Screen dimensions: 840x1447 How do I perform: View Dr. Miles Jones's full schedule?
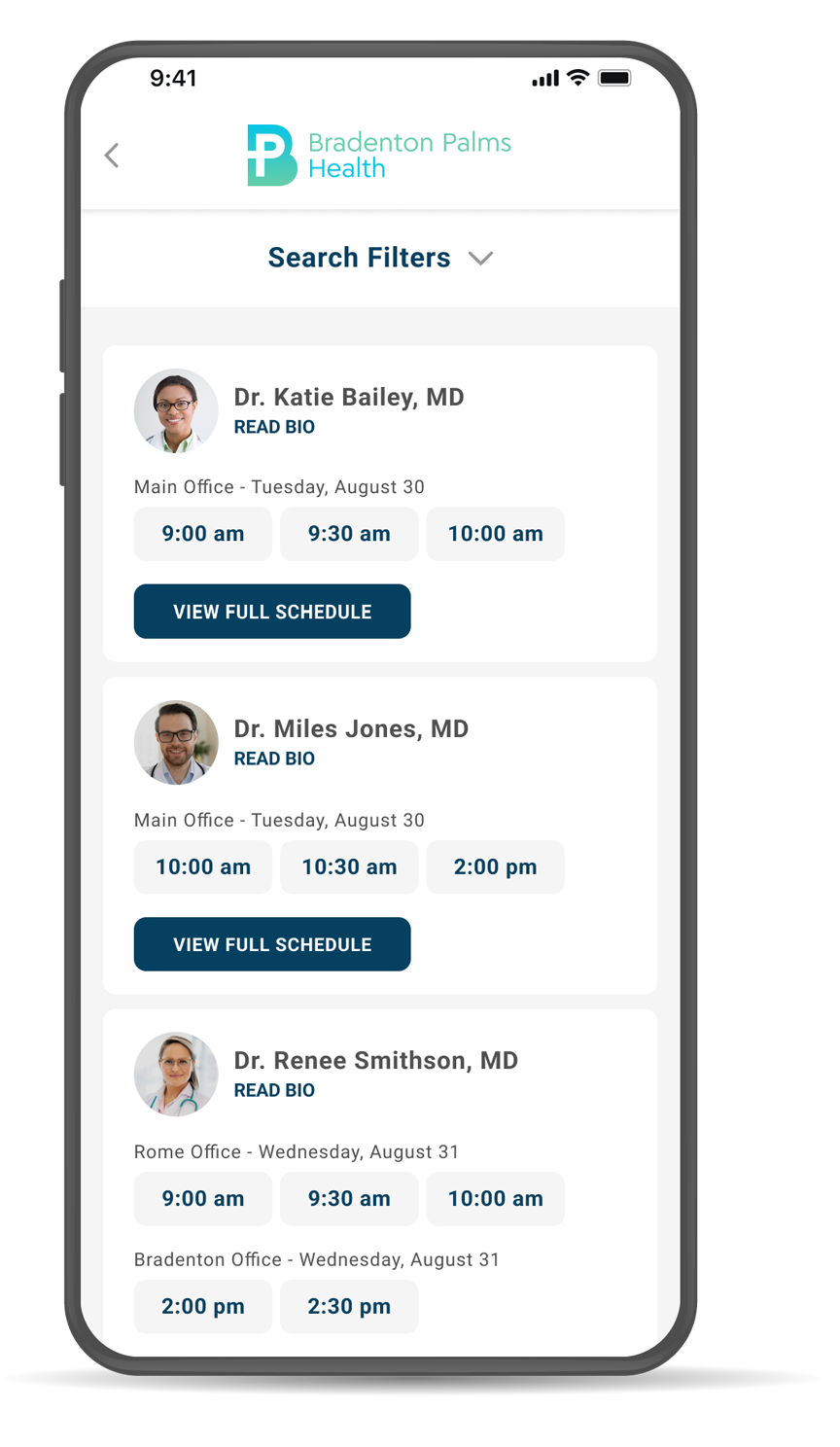(x=272, y=944)
